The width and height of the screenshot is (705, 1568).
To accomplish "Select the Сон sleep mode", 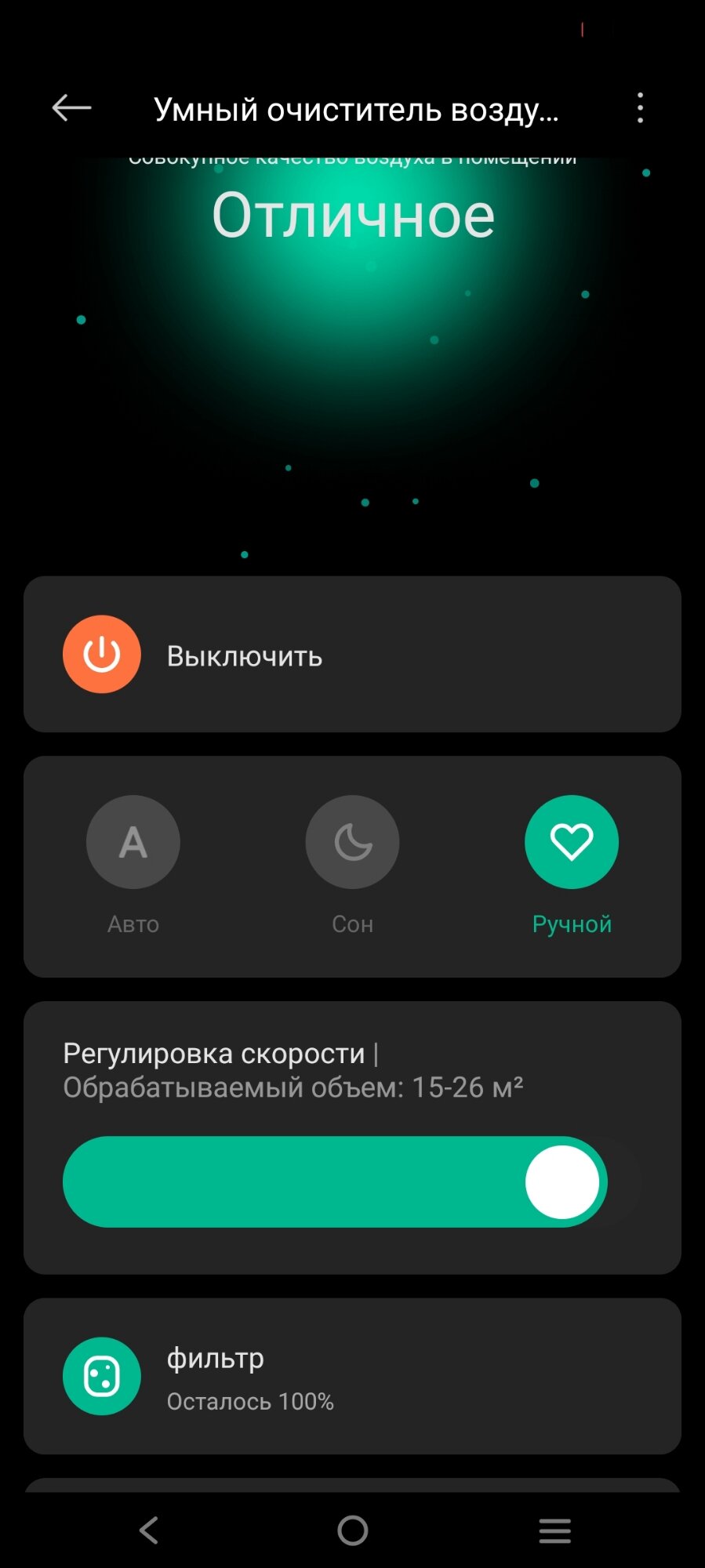I will (x=352, y=842).
